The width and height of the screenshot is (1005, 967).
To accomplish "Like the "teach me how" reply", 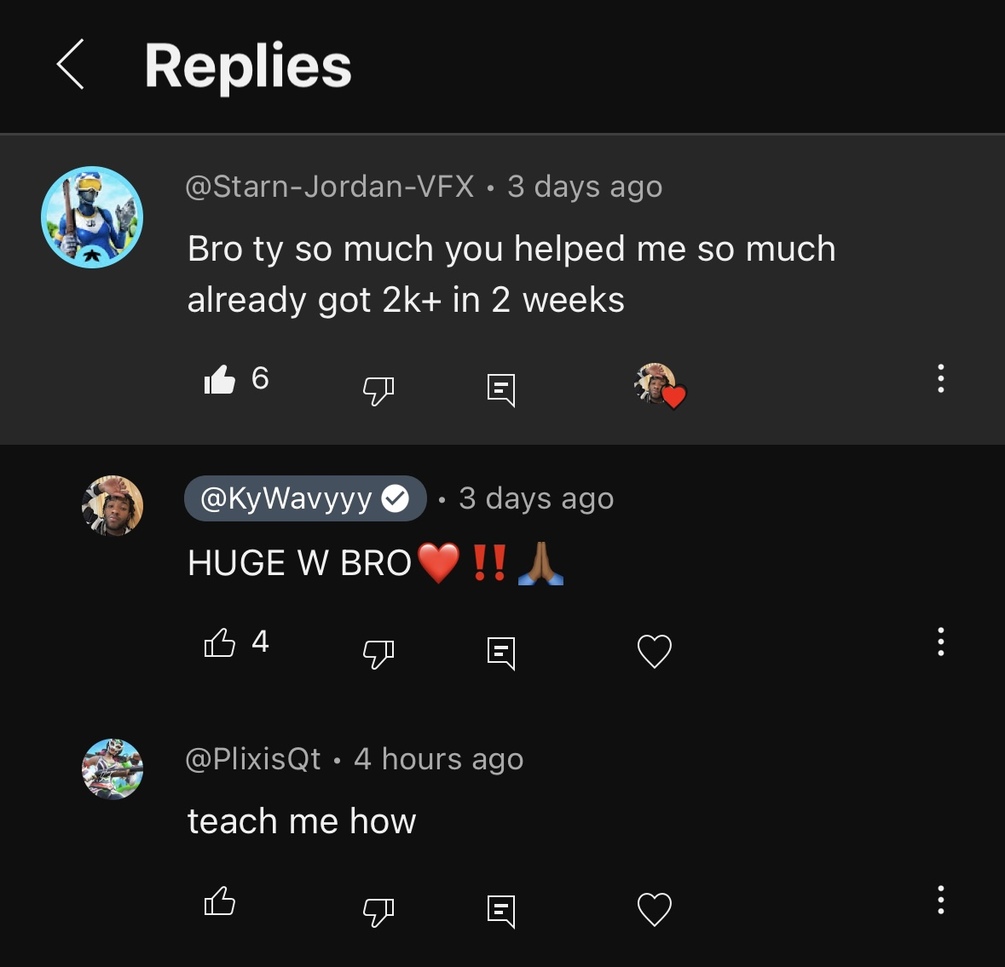I will tap(220, 903).
